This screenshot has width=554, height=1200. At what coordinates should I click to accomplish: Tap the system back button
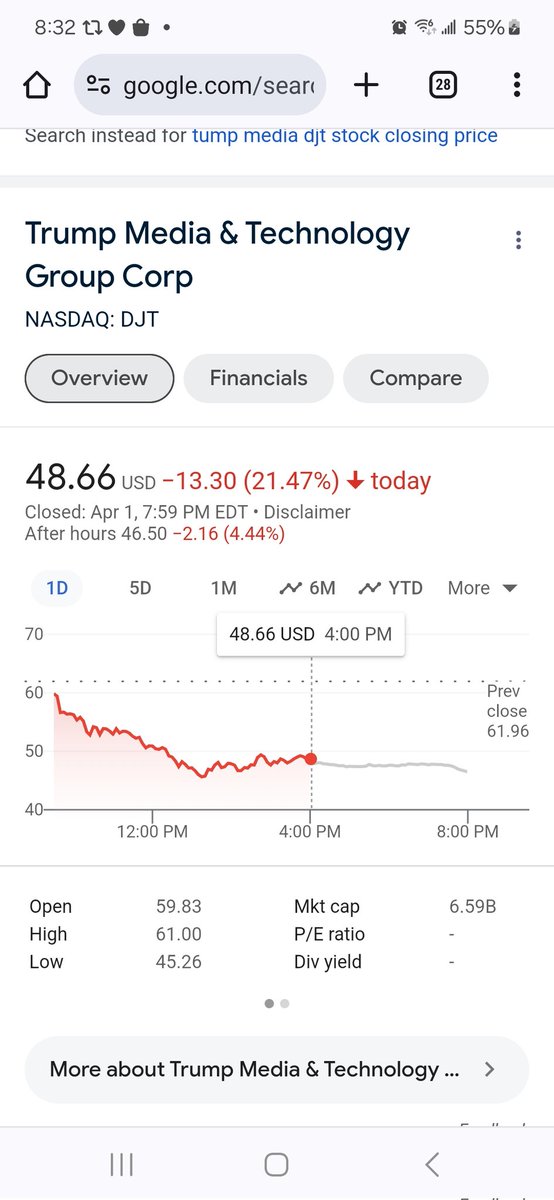(x=432, y=1163)
